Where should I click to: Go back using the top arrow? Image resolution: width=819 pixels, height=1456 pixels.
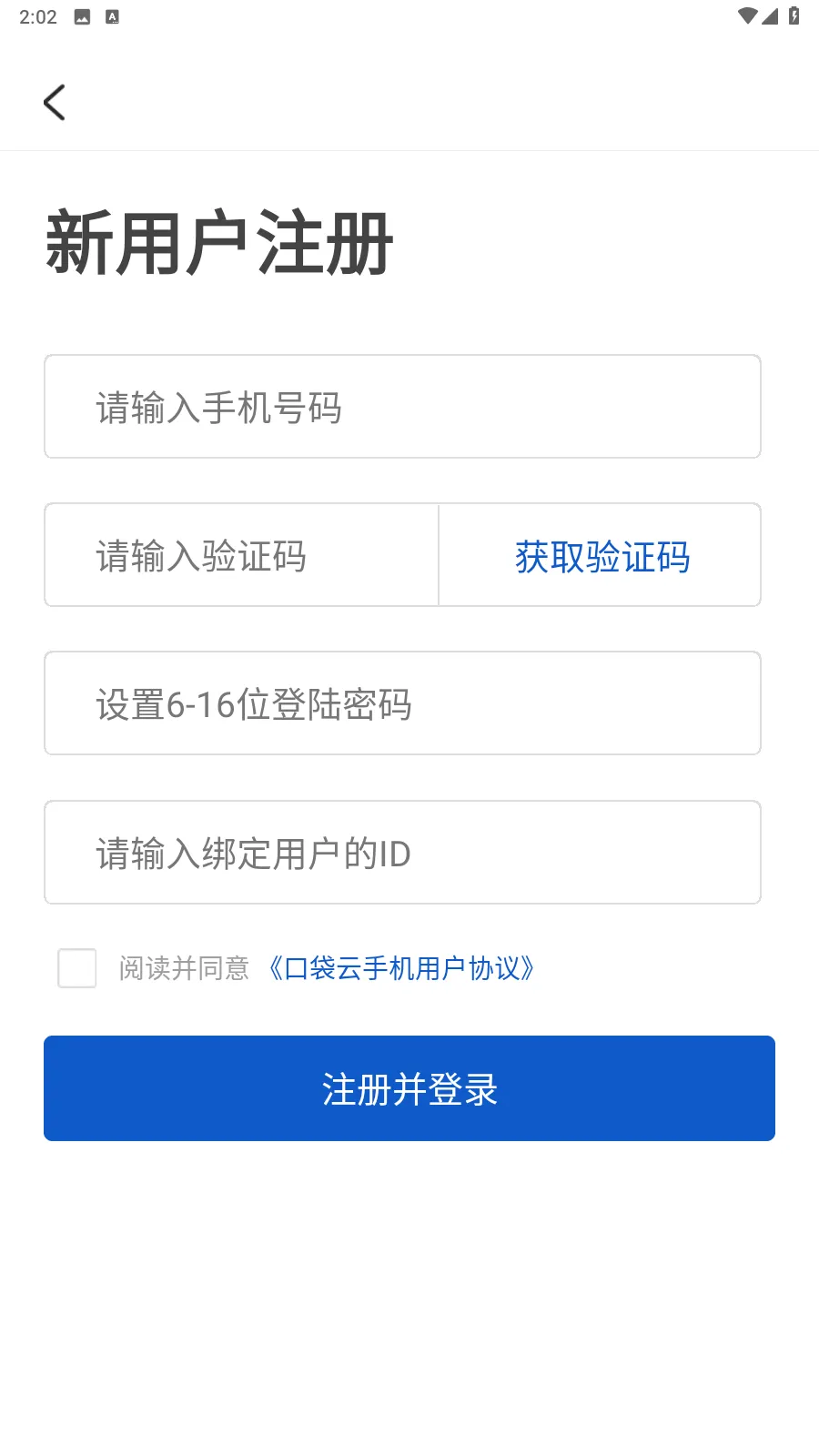55,103
